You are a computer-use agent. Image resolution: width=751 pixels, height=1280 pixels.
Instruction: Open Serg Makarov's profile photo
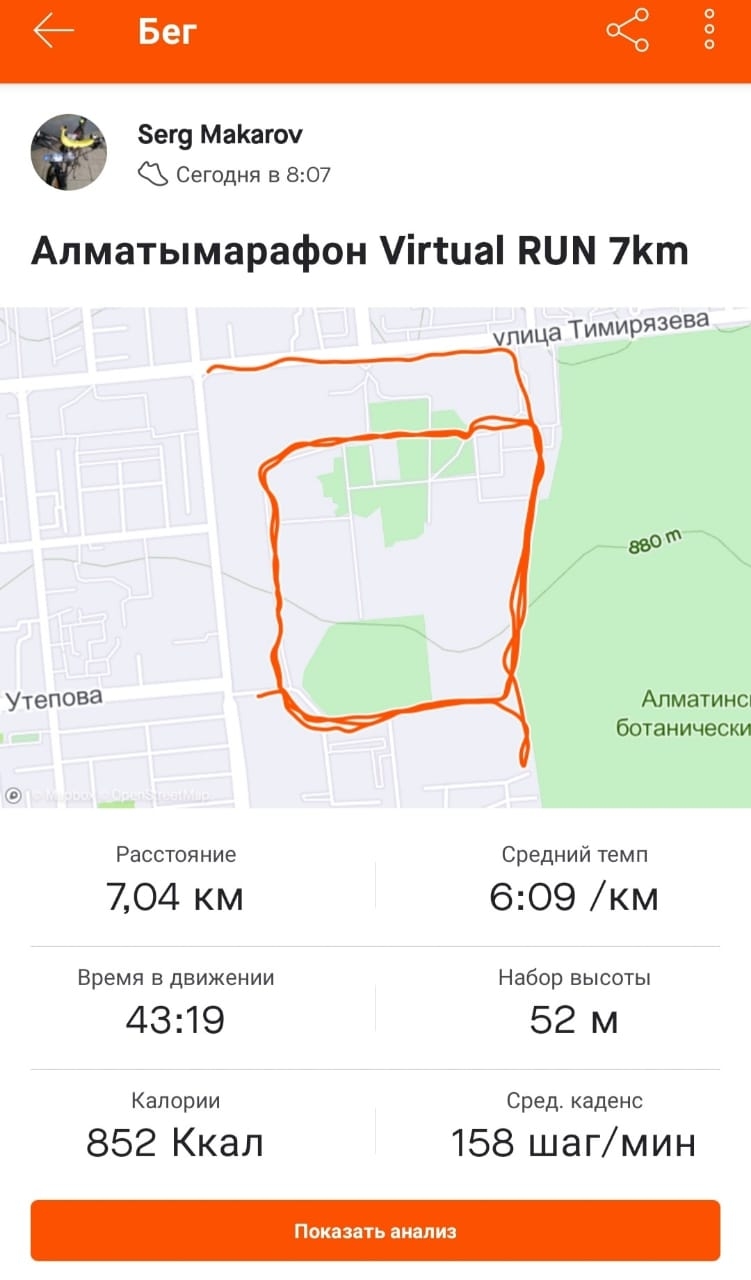tap(69, 152)
